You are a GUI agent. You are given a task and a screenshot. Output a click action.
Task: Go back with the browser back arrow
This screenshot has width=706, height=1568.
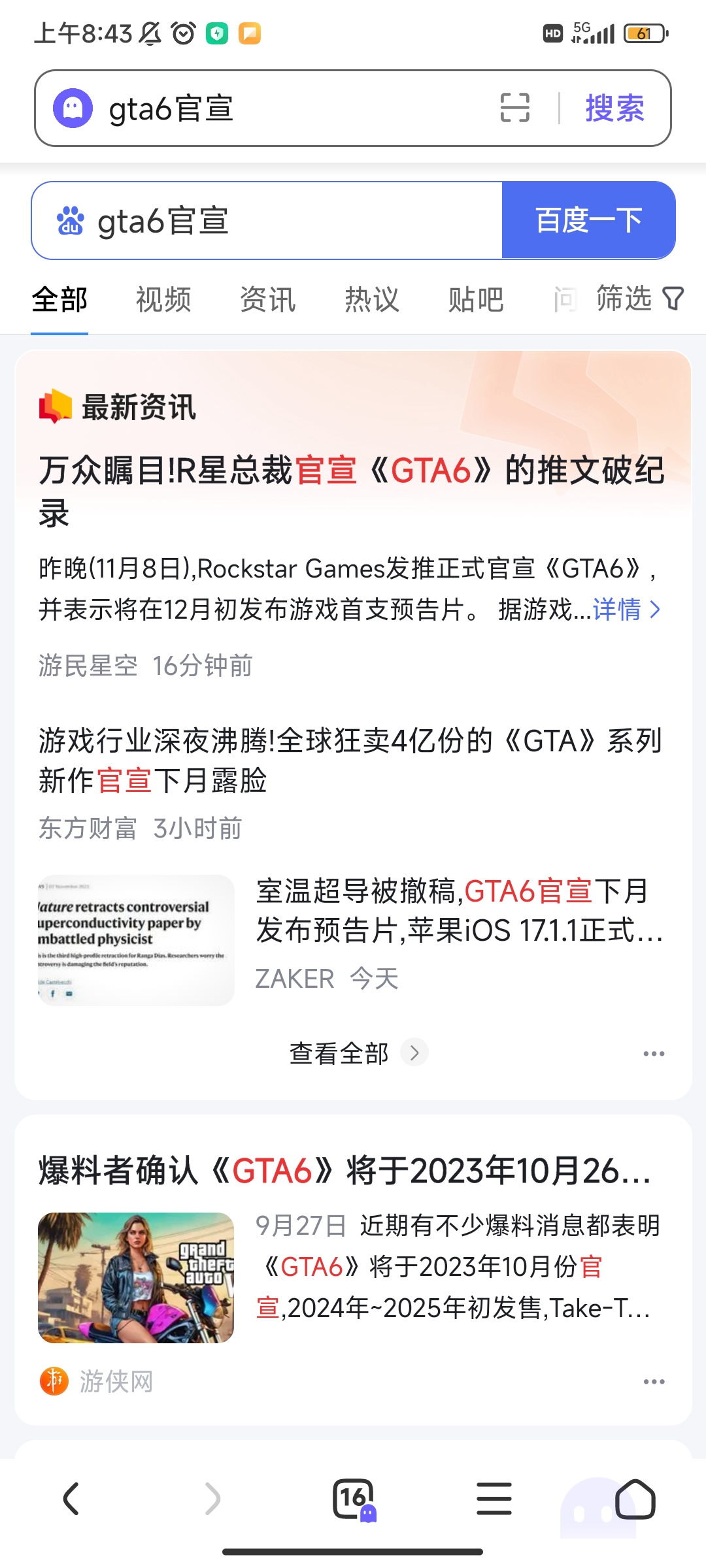pos(71,1499)
